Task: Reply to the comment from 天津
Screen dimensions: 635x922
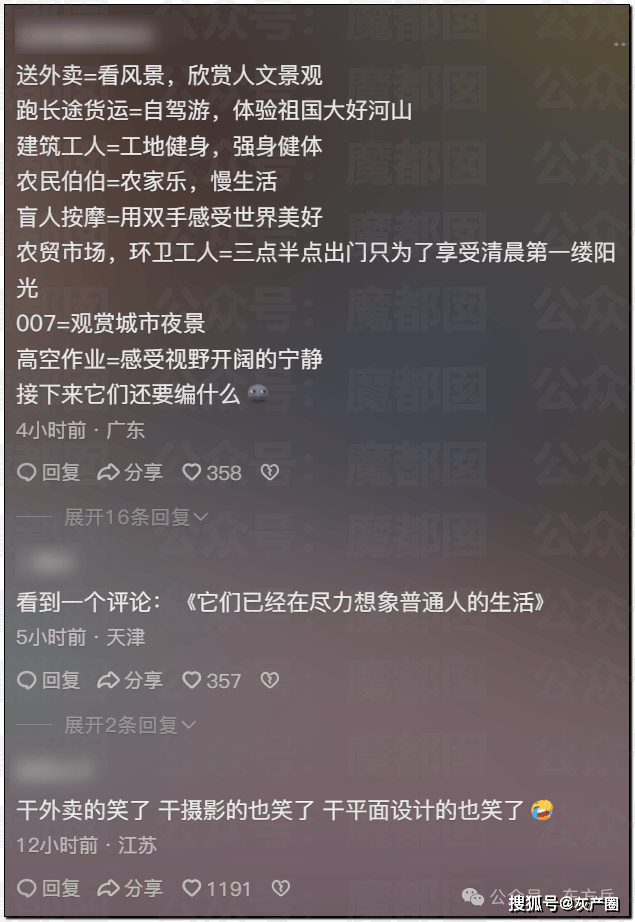Action: pyautogui.click(x=48, y=680)
